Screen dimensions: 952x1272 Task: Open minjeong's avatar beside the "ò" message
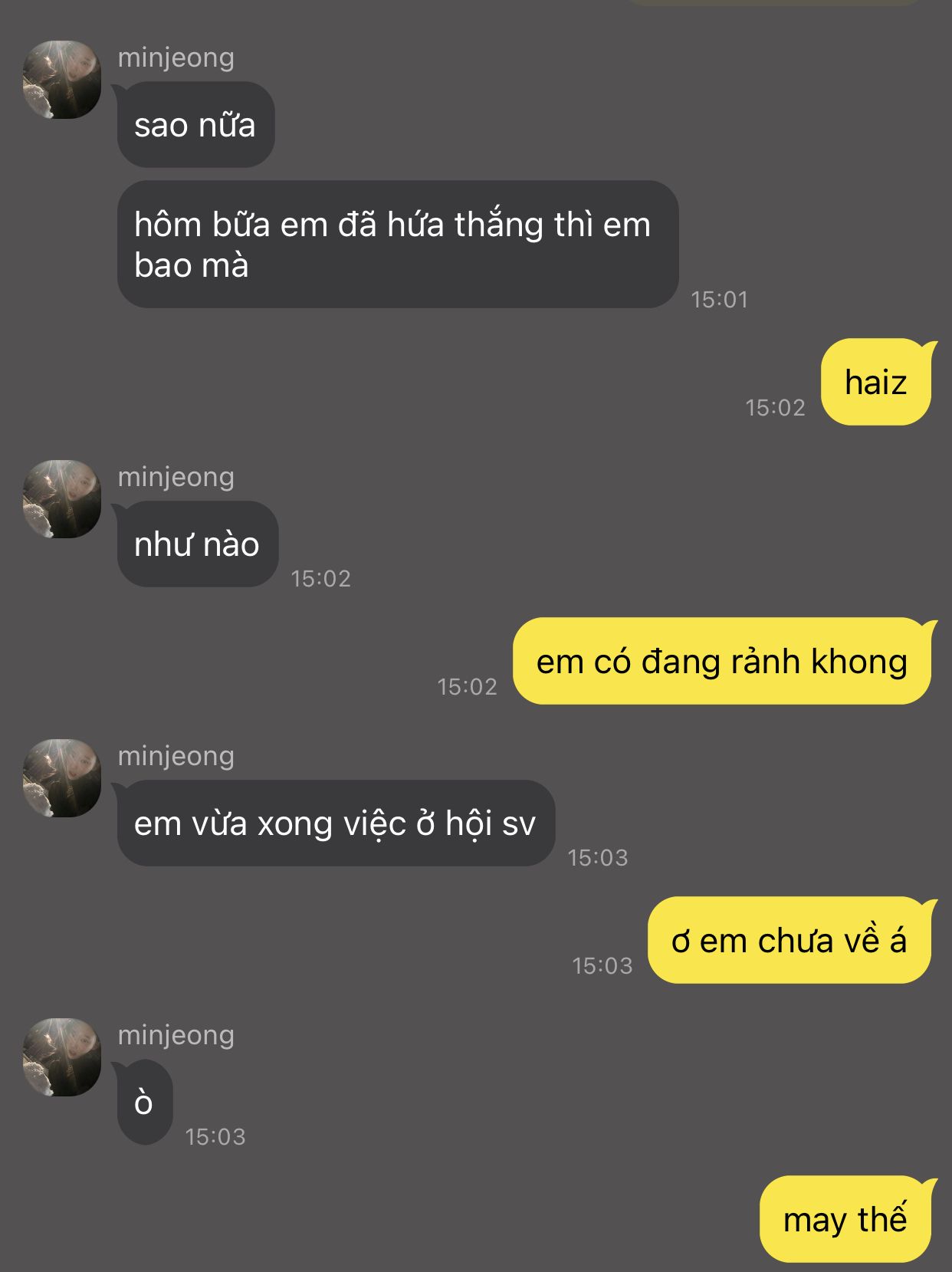pyautogui.click(x=62, y=1057)
